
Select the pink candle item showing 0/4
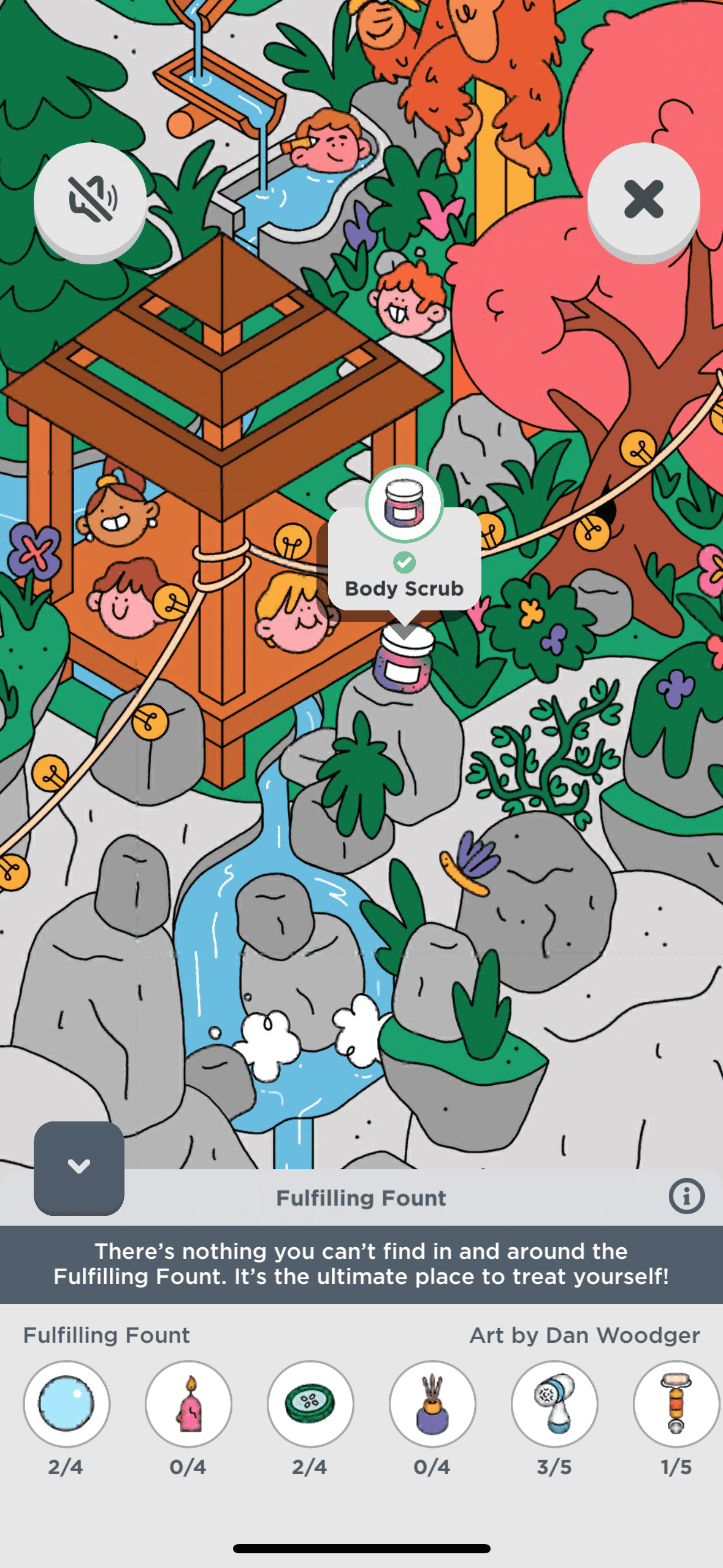click(x=188, y=1404)
